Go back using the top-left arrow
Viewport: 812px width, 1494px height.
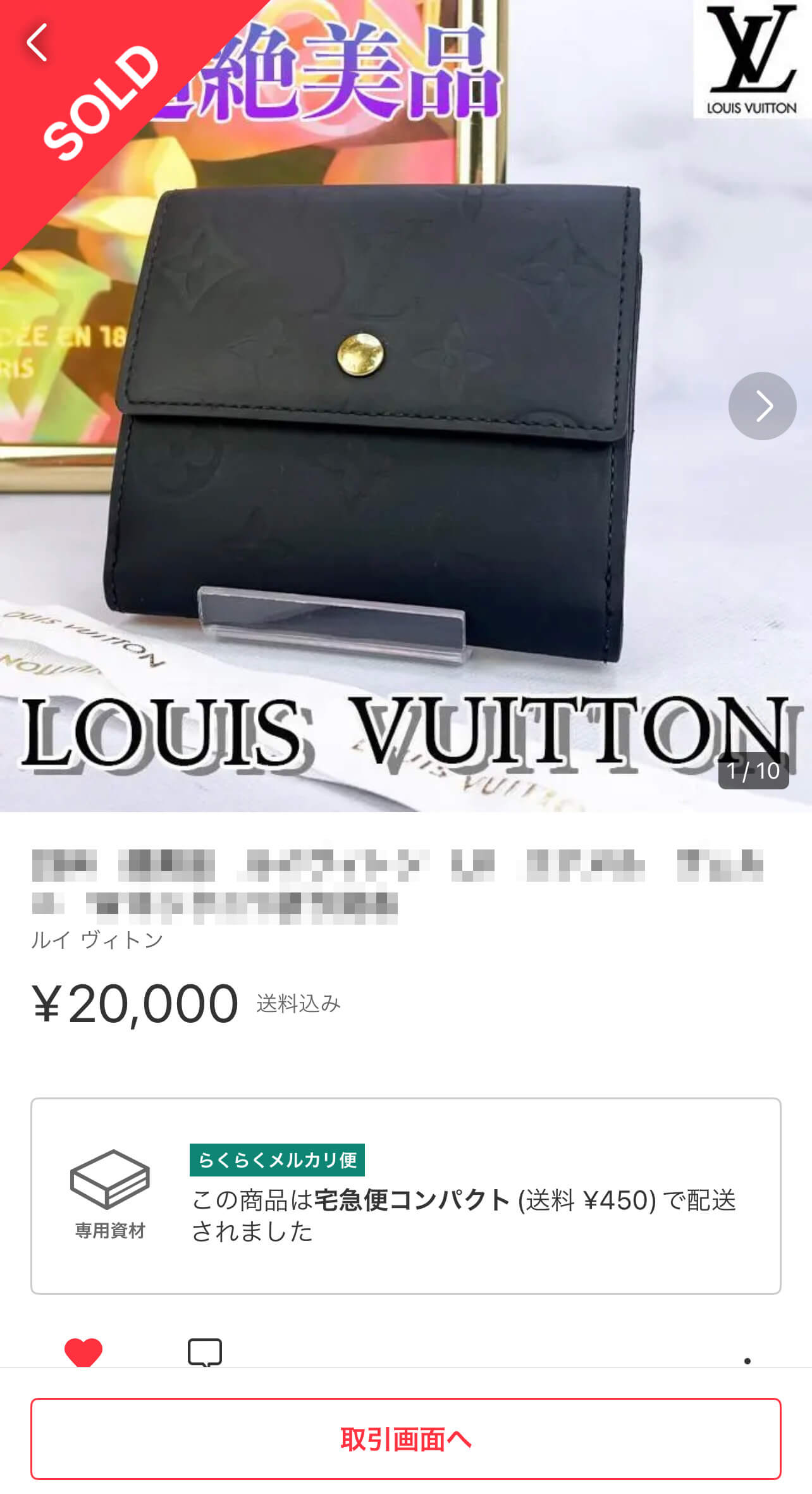click(x=38, y=42)
